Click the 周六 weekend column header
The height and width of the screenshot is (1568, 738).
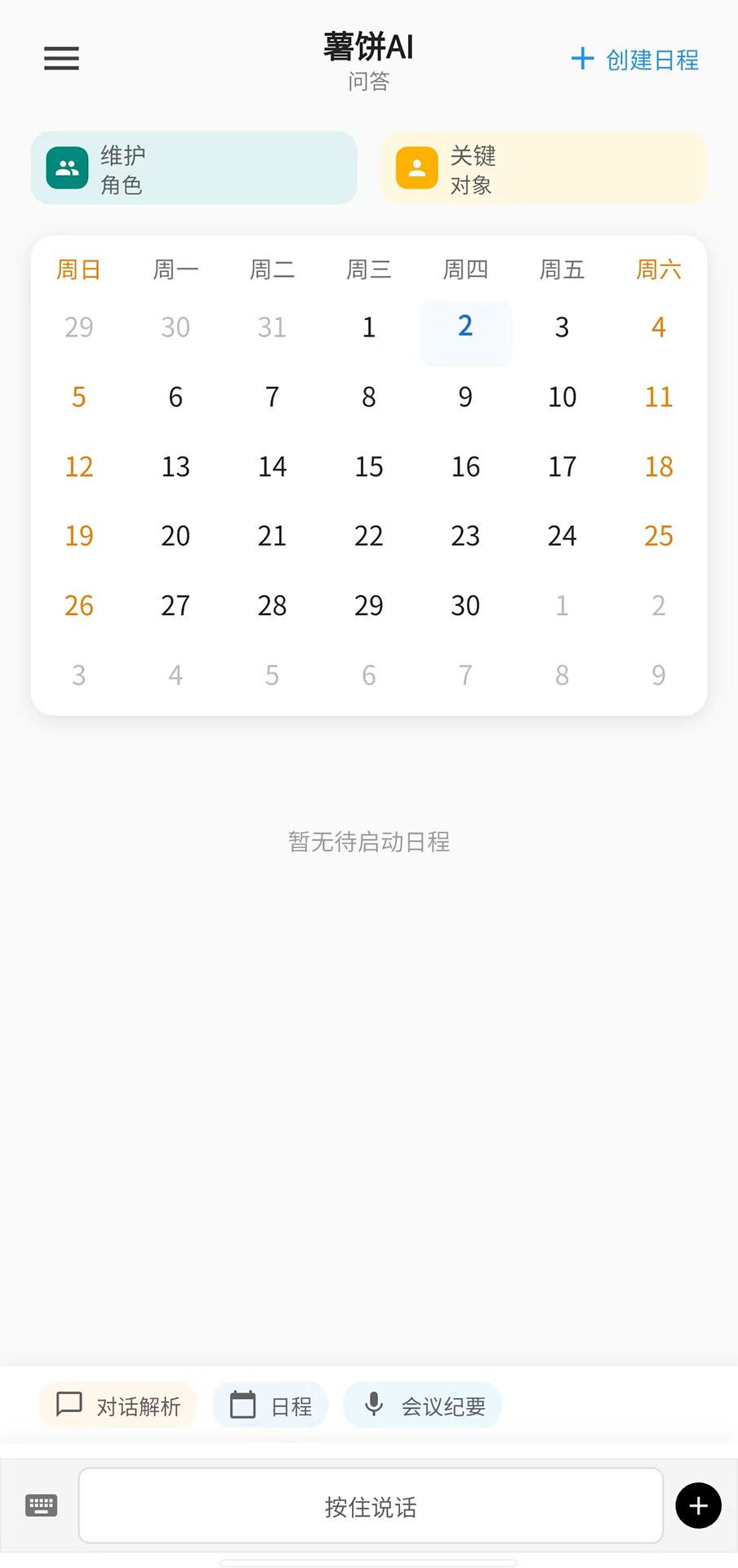click(658, 269)
